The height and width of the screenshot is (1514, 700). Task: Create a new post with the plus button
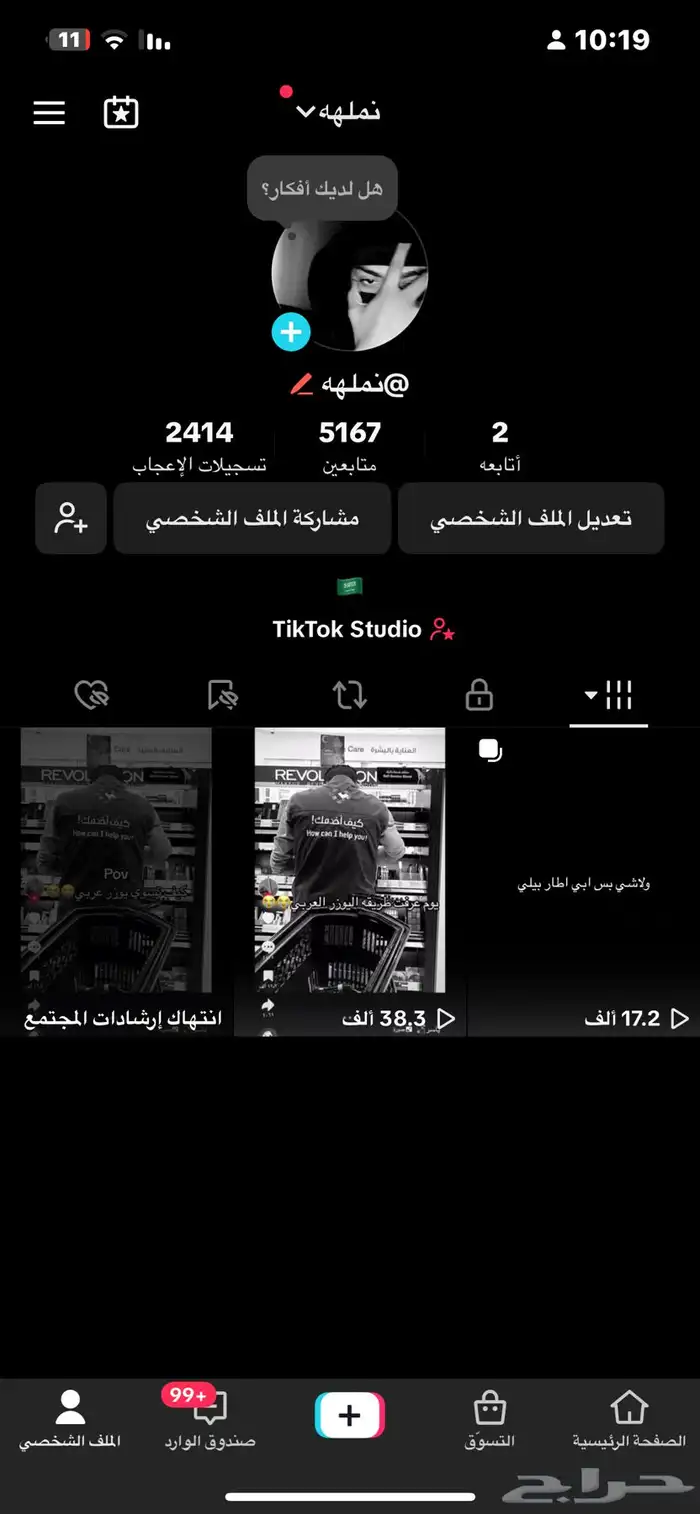point(349,1415)
